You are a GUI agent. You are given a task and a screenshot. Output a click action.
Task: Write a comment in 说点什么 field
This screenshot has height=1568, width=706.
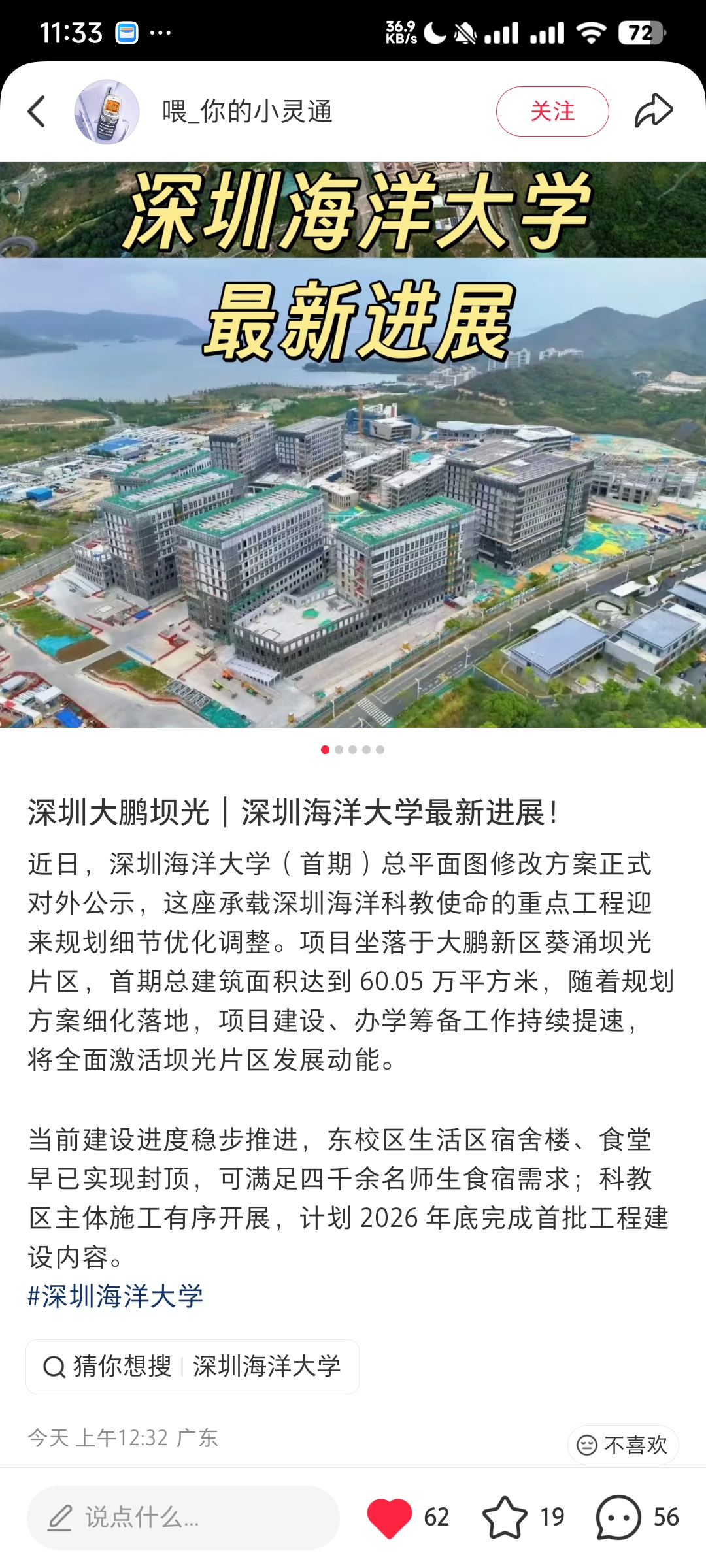pos(183,1518)
